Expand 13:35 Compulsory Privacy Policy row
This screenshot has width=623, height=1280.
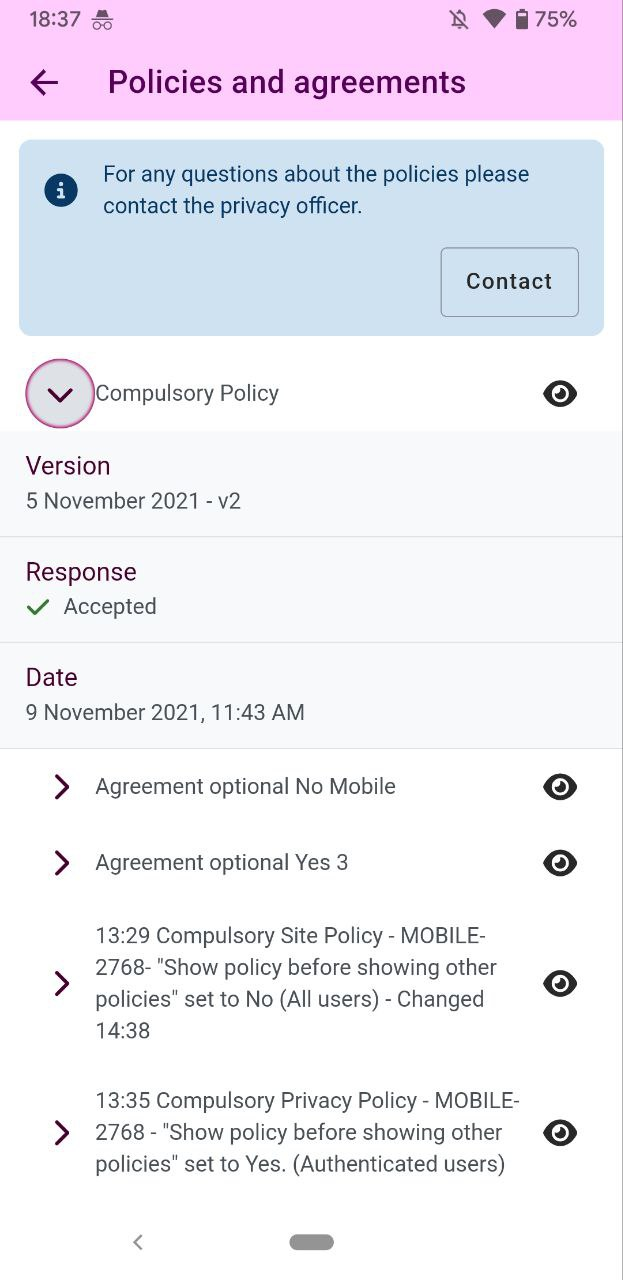point(61,1133)
